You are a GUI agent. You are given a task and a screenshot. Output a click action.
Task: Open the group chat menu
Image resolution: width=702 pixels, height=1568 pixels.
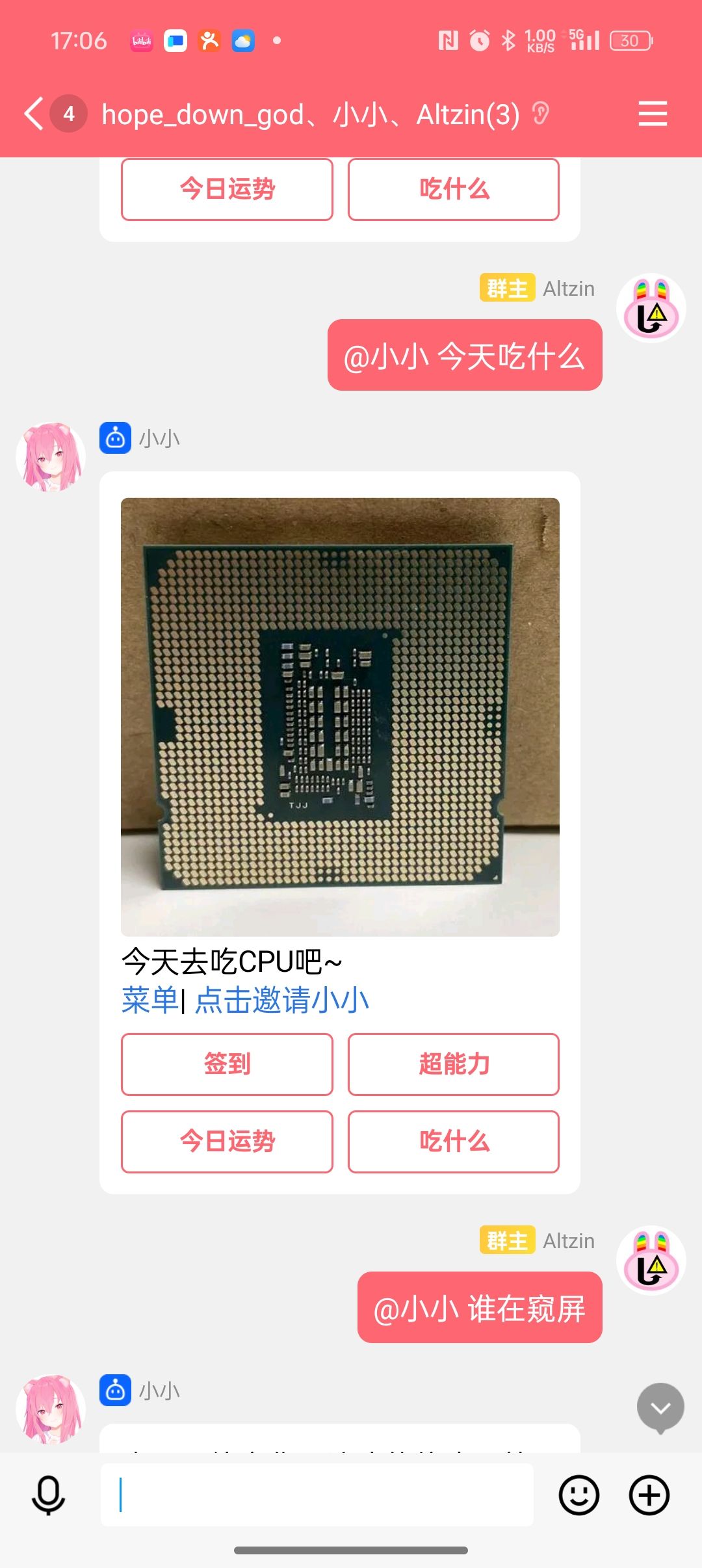pos(653,114)
